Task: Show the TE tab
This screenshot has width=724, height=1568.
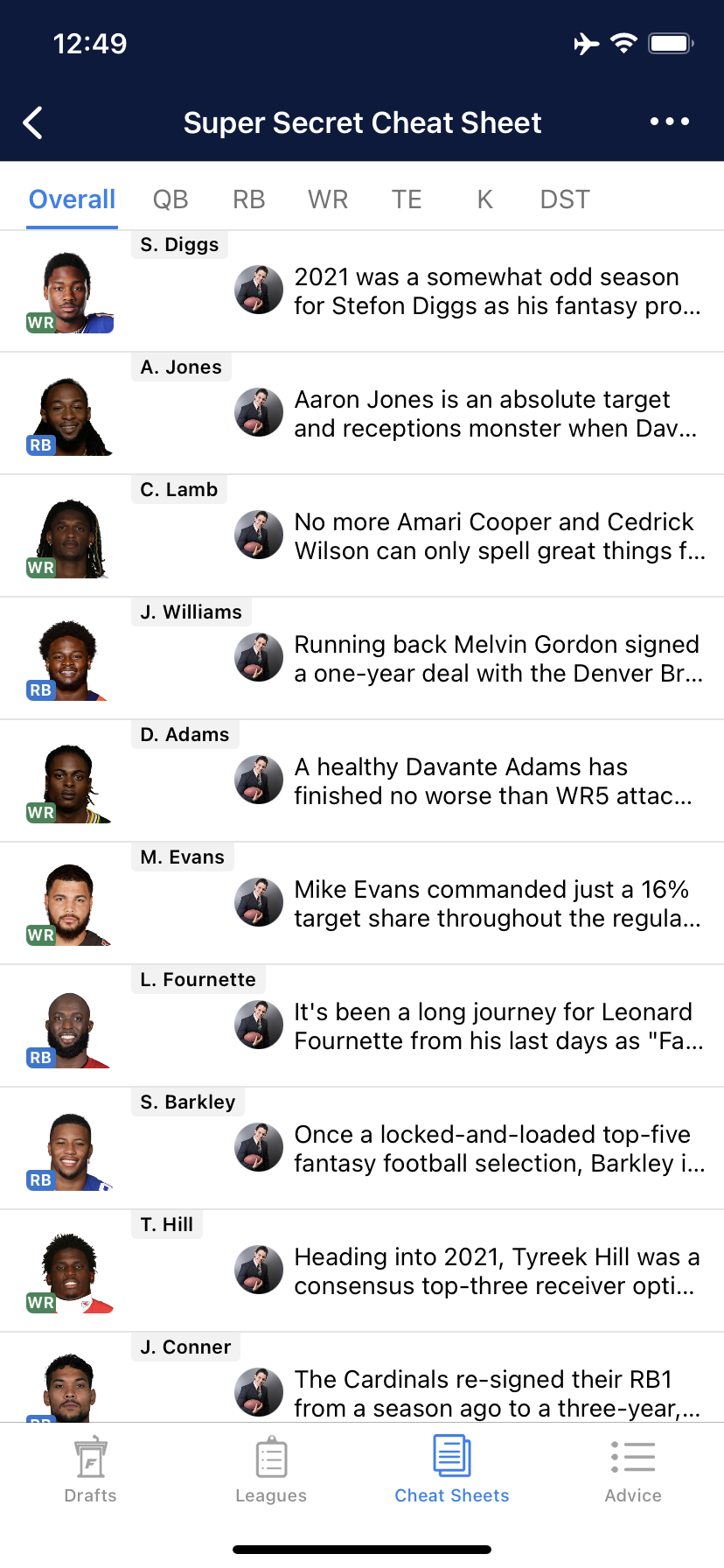Action: (407, 199)
